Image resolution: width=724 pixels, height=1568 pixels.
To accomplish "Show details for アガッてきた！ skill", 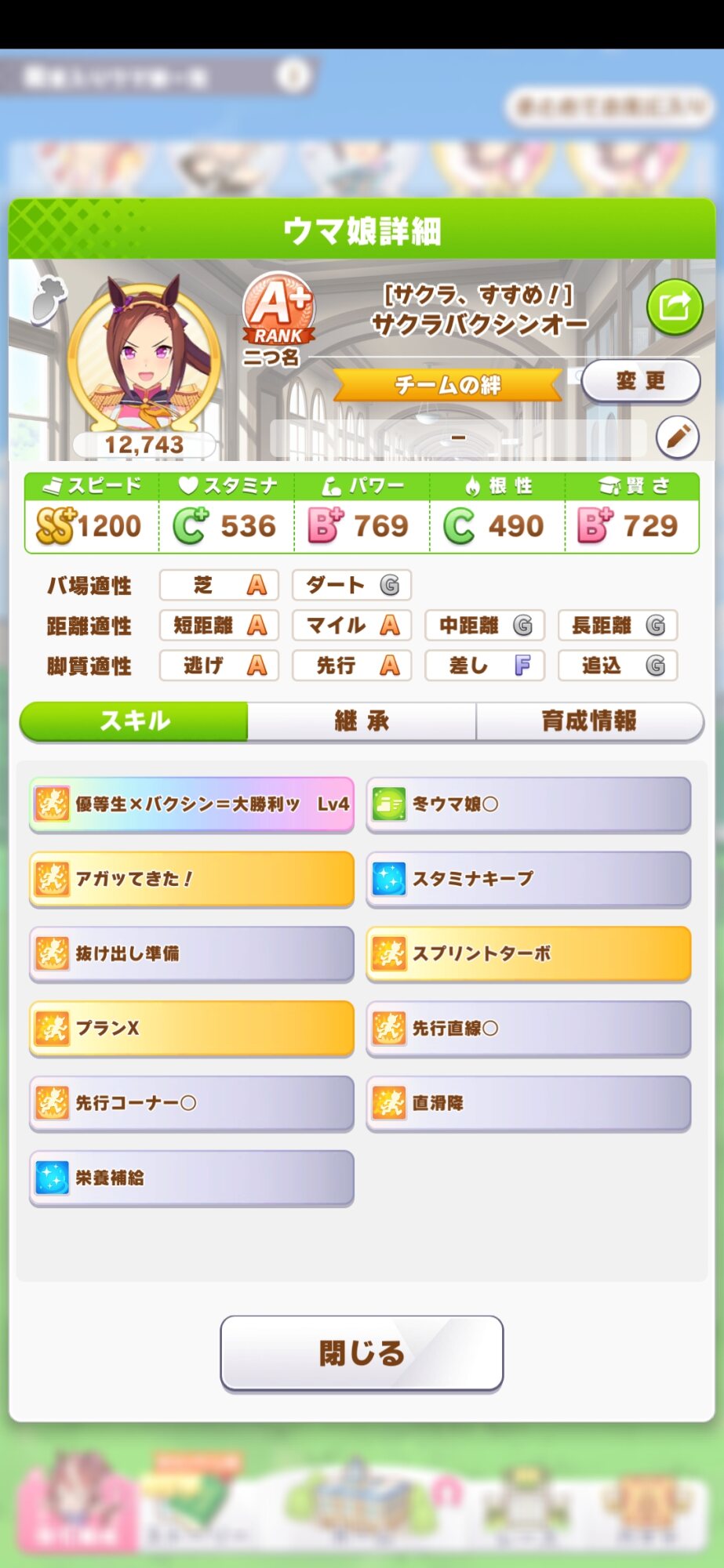I will tap(191, 879).
